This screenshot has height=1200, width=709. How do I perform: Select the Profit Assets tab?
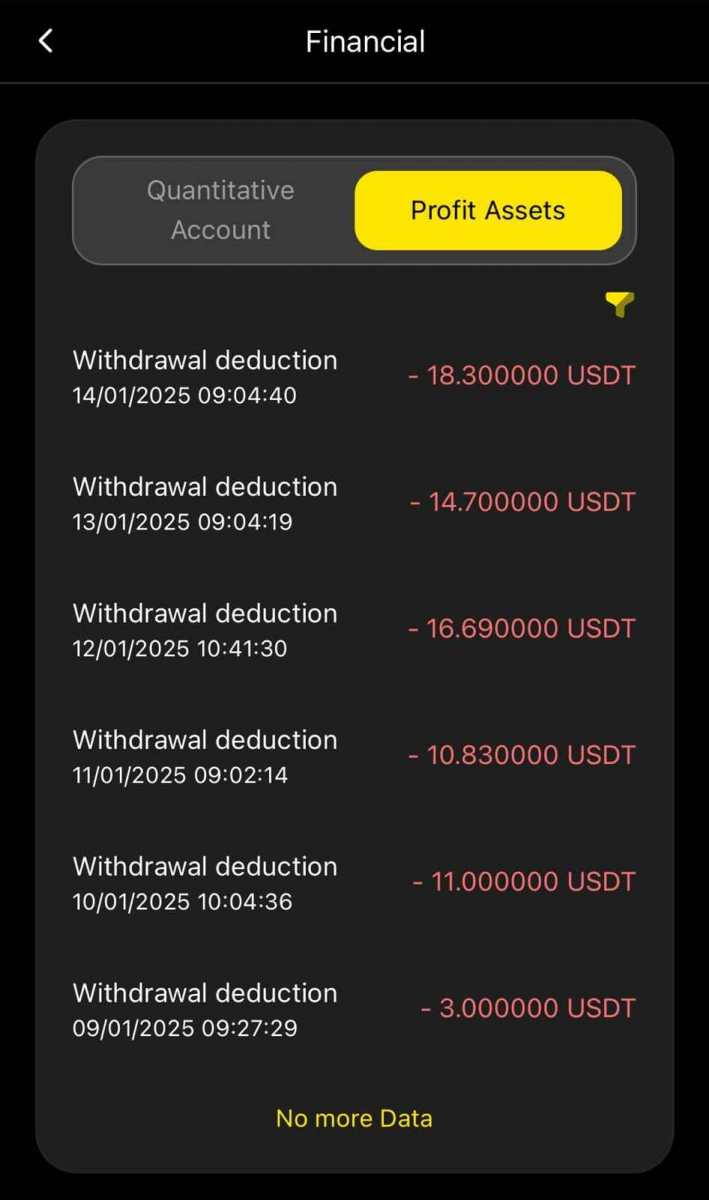tap(488, 210)
